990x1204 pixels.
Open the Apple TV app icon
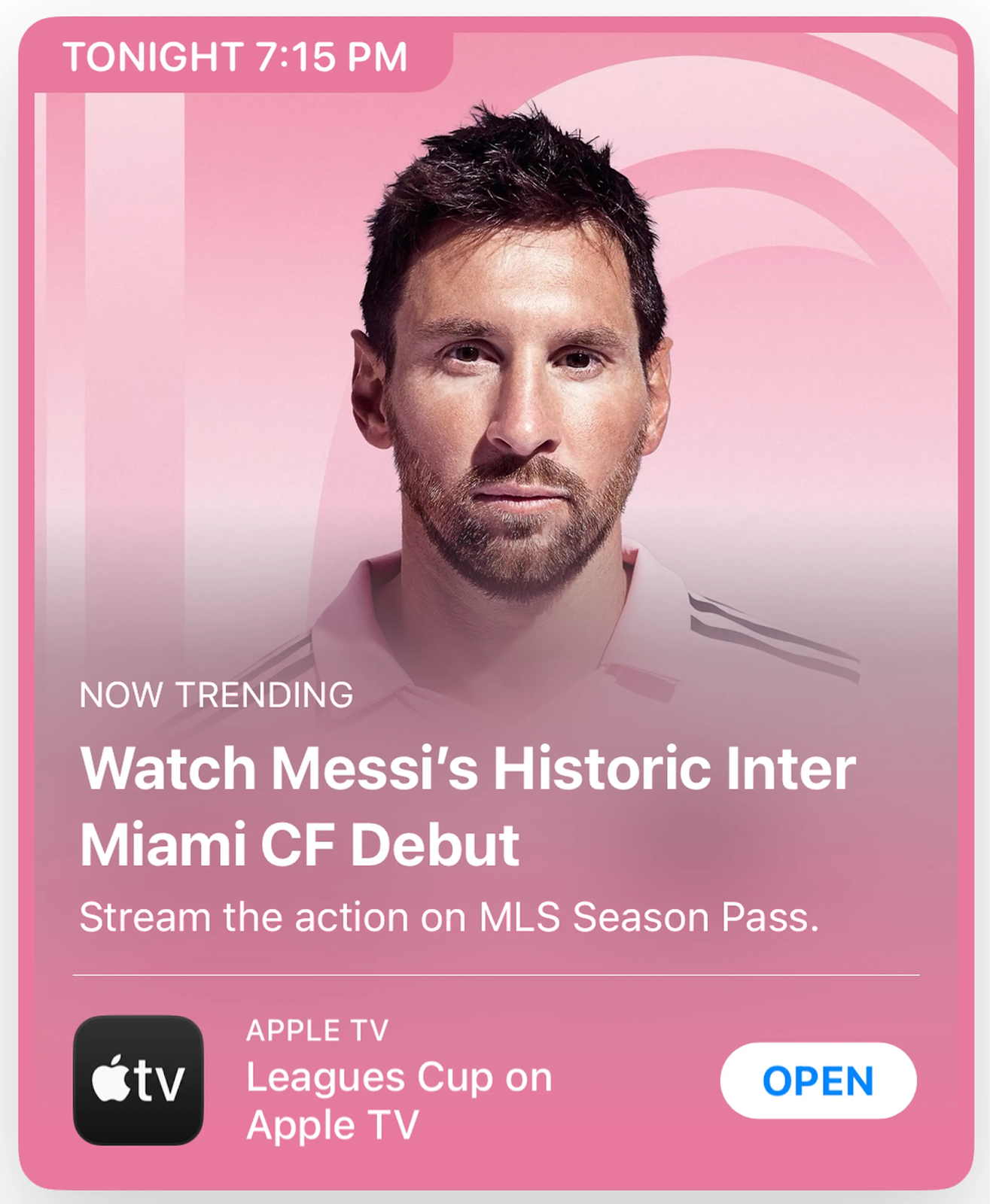click(x=139, y=1081)
